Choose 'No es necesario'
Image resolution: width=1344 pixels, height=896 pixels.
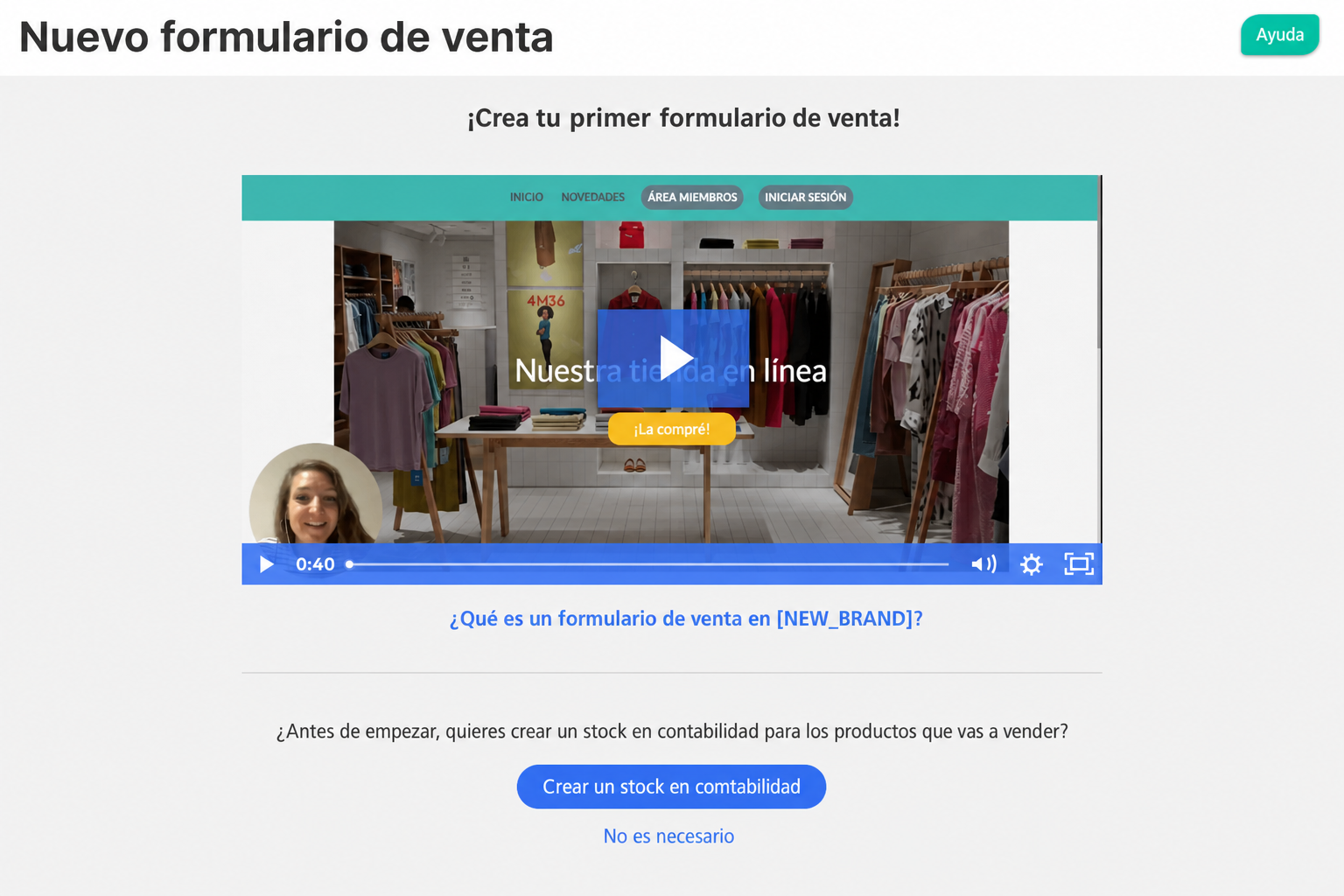point(668,836)
